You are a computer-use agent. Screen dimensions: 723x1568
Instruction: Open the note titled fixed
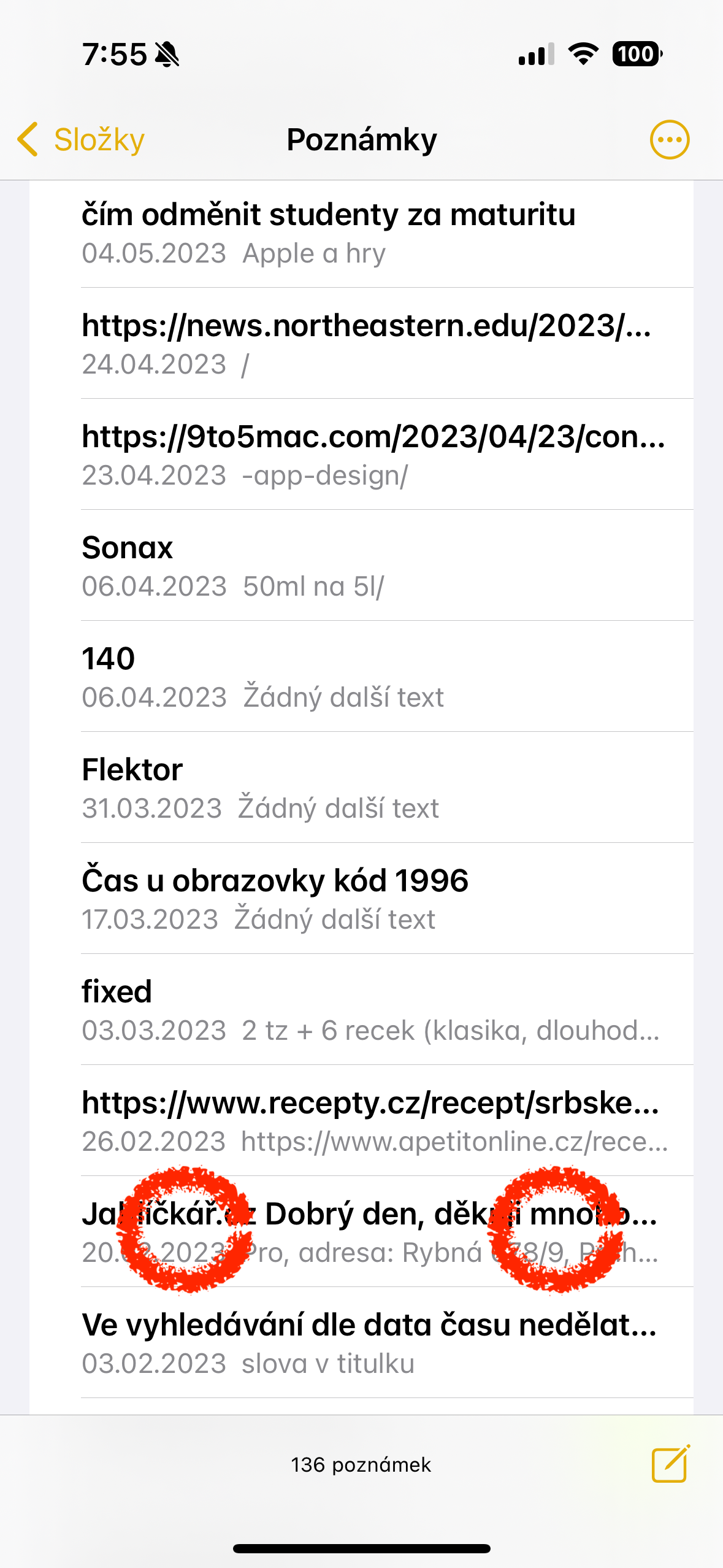coord(362,1008)
